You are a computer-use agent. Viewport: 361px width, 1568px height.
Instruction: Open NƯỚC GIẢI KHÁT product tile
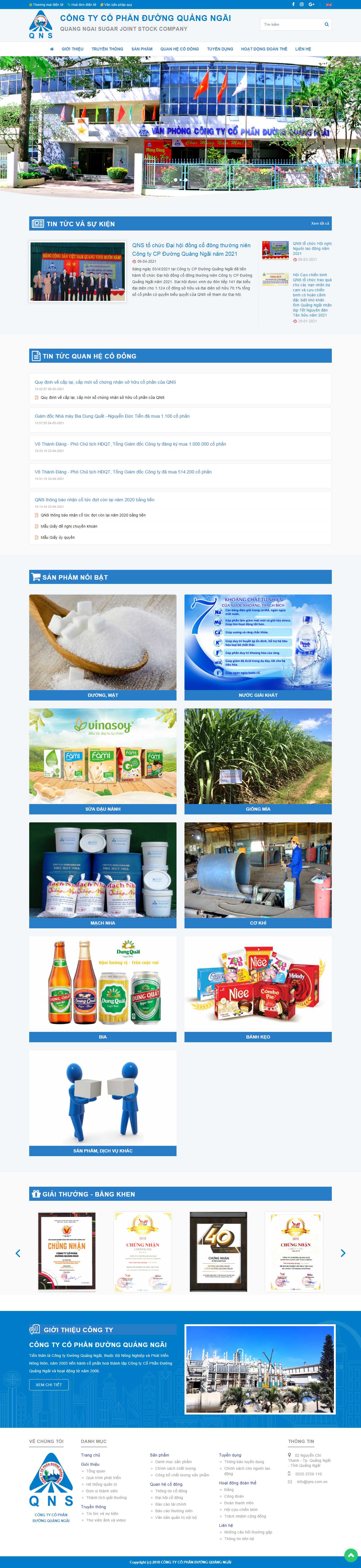[x=258, y=695]
